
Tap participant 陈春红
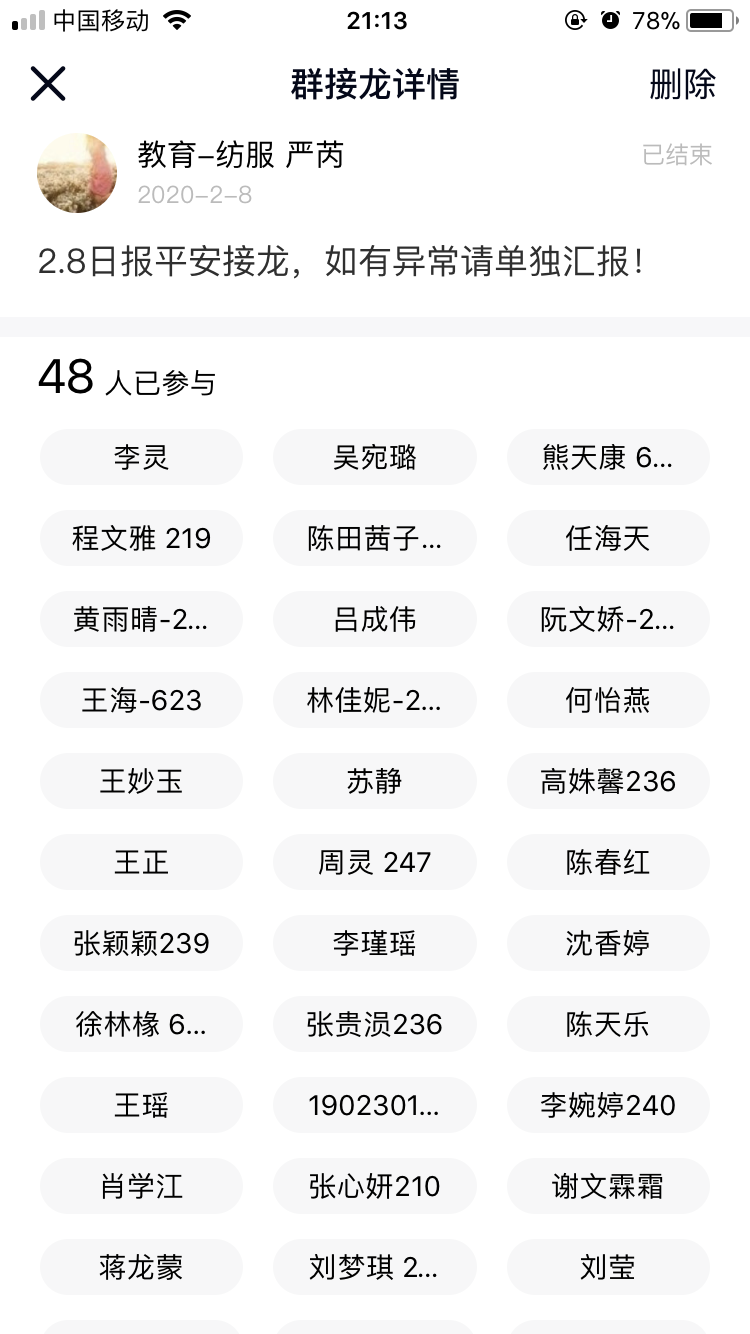click(x=608, y=863)
